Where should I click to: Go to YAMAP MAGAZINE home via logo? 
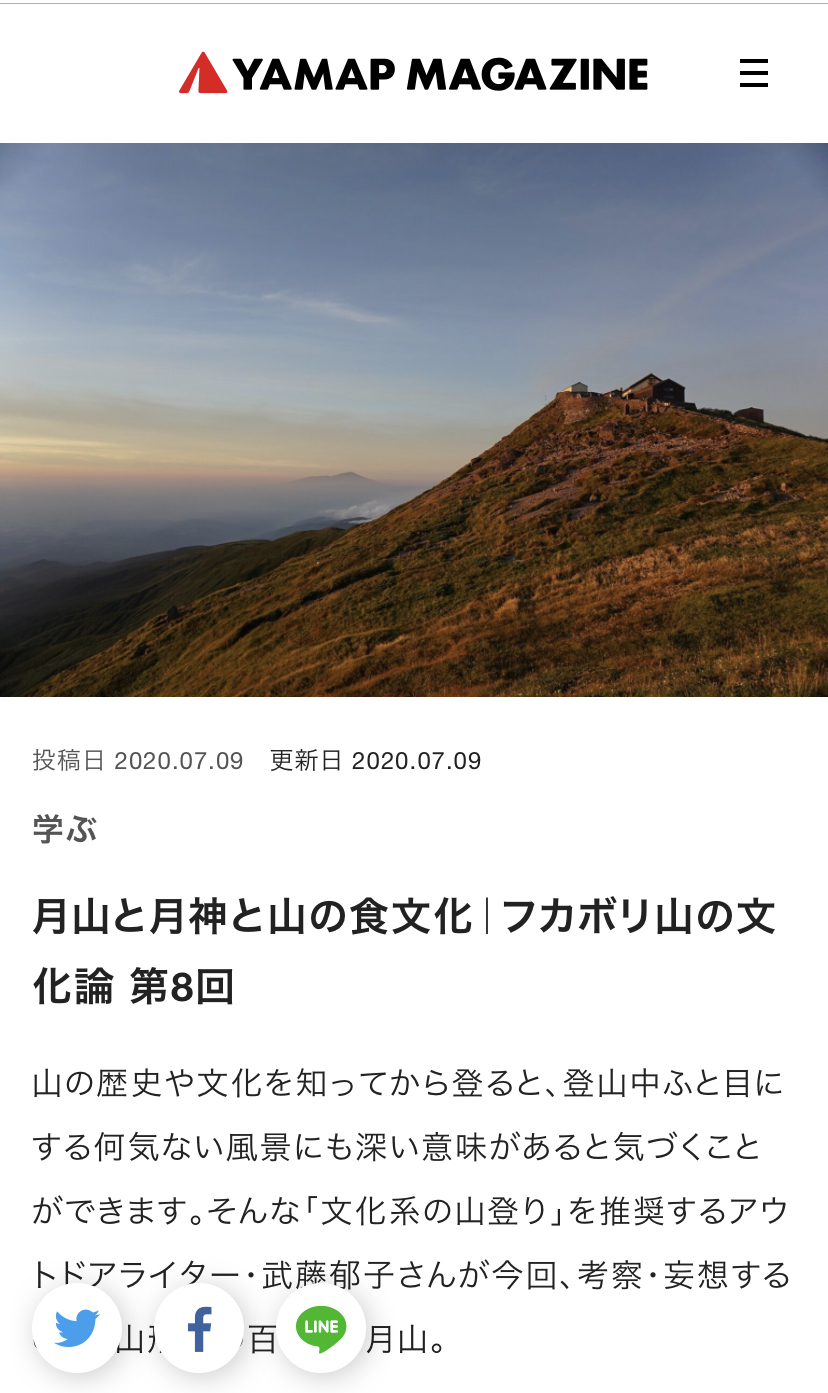[413, 73]
